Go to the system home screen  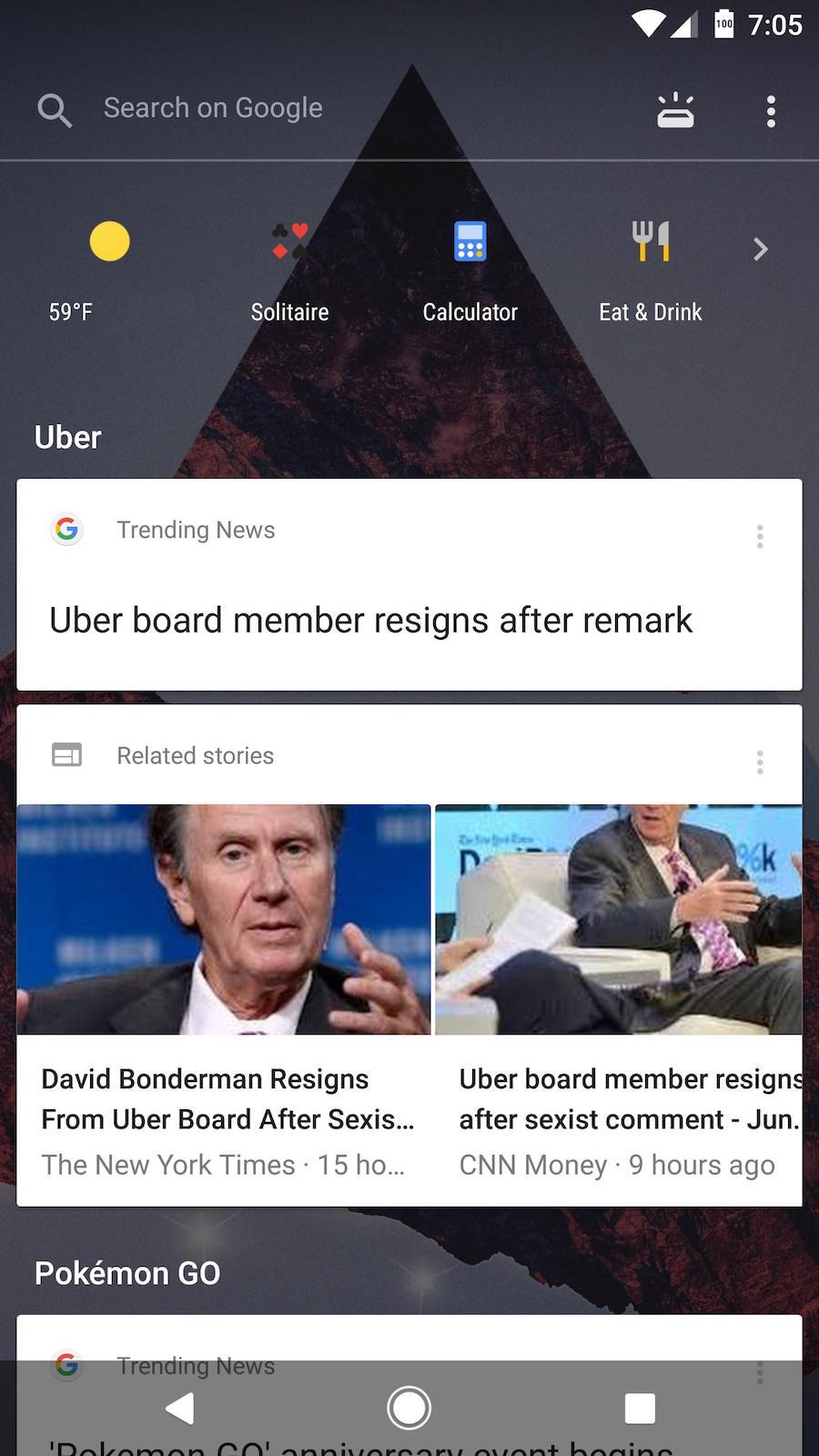[409, 1408]
